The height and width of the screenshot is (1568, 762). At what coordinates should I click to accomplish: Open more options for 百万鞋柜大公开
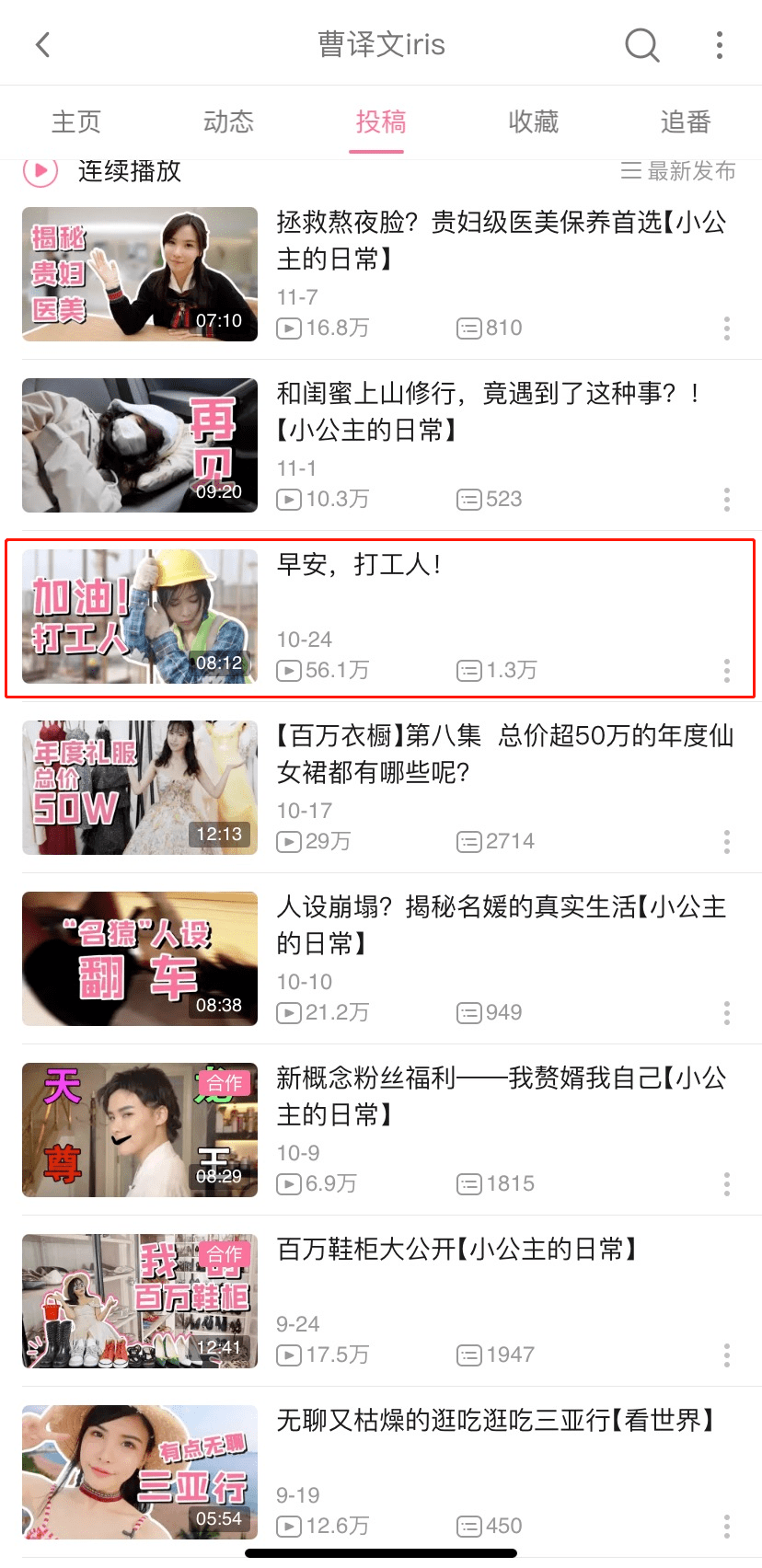pos(727,1355)
